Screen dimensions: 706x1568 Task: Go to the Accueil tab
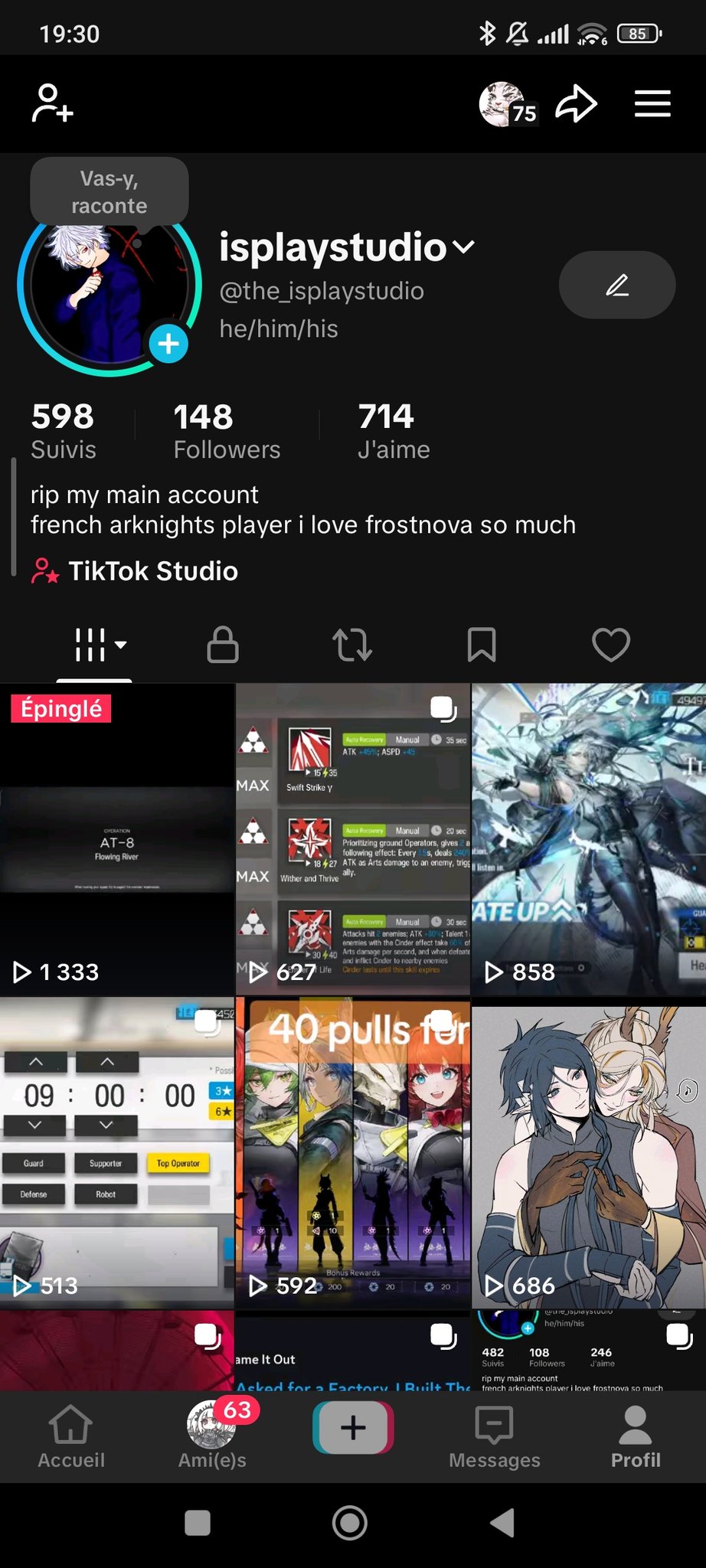[x=71, y=1436]
